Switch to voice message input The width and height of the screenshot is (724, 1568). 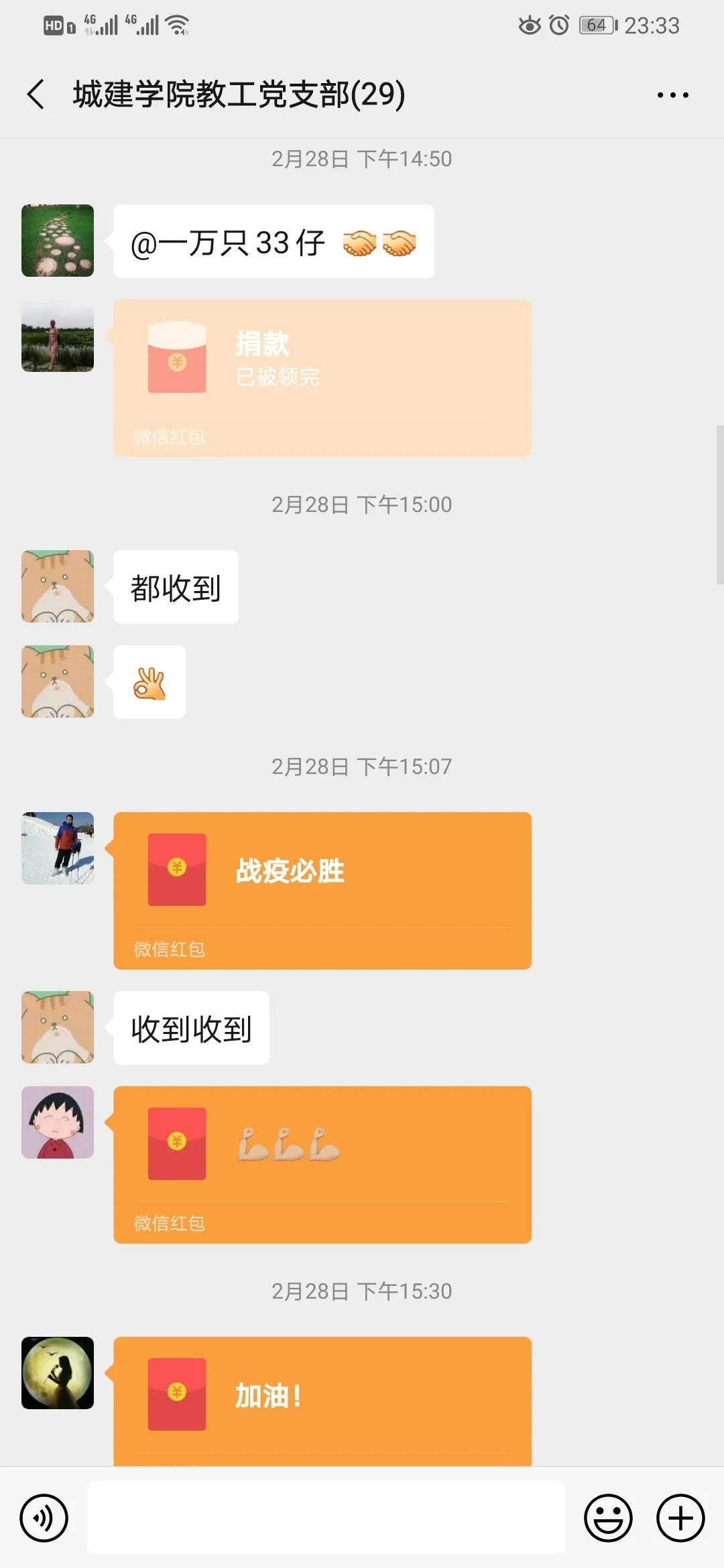(44, 1518)
